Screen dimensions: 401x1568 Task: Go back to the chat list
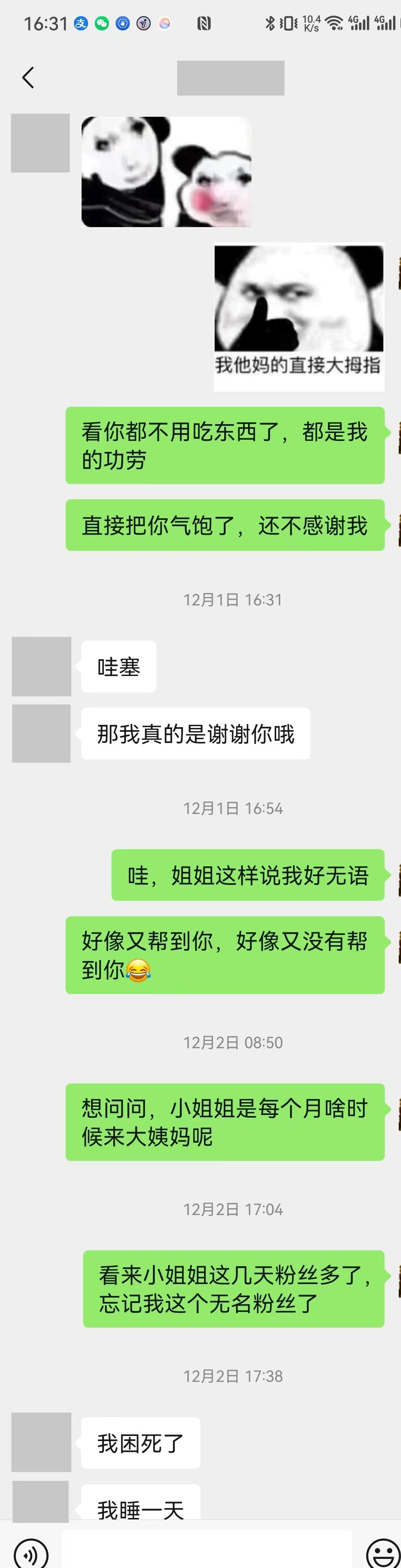click(28, 78)
